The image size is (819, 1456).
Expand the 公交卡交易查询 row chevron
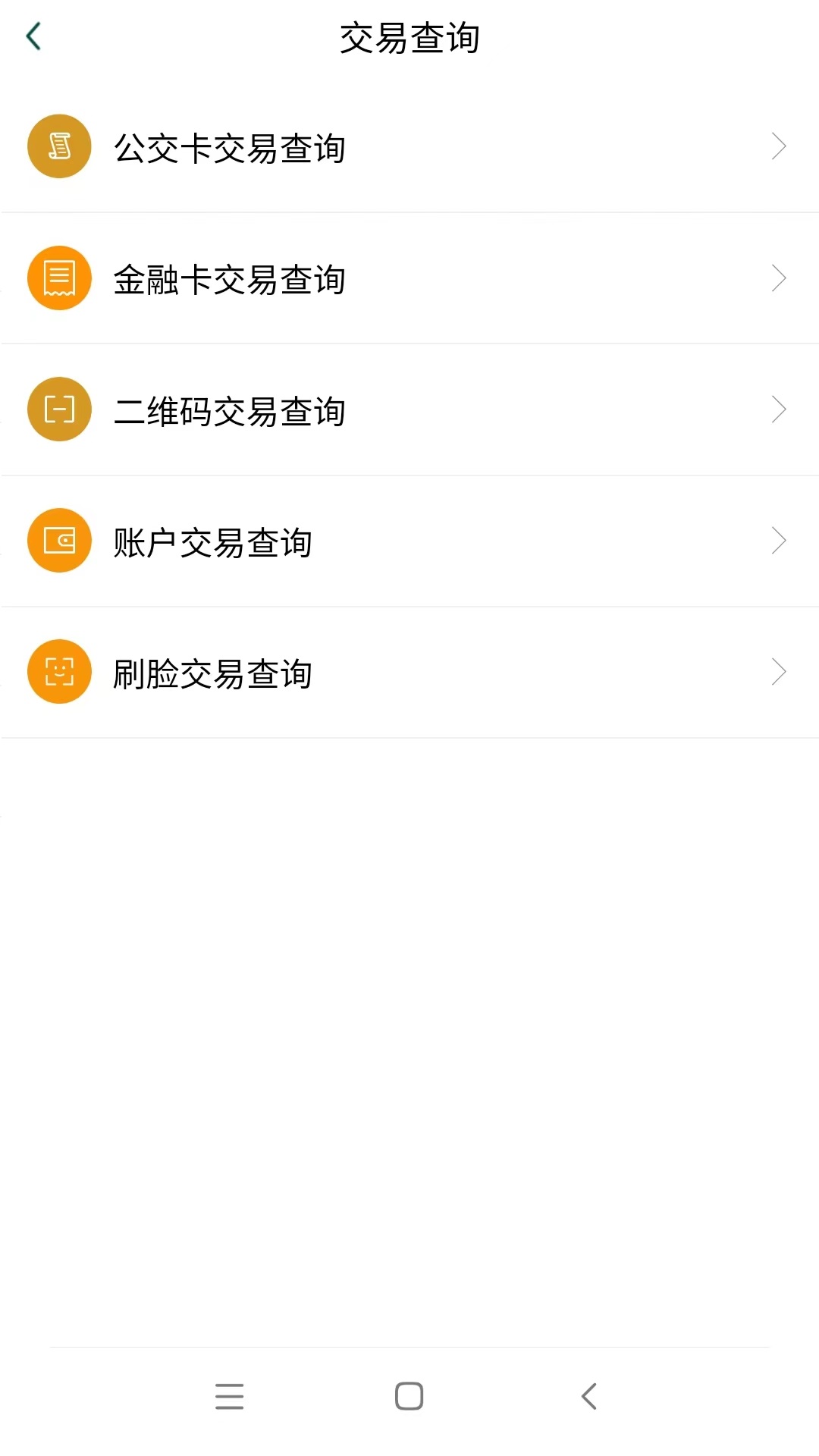coord(778,146)
